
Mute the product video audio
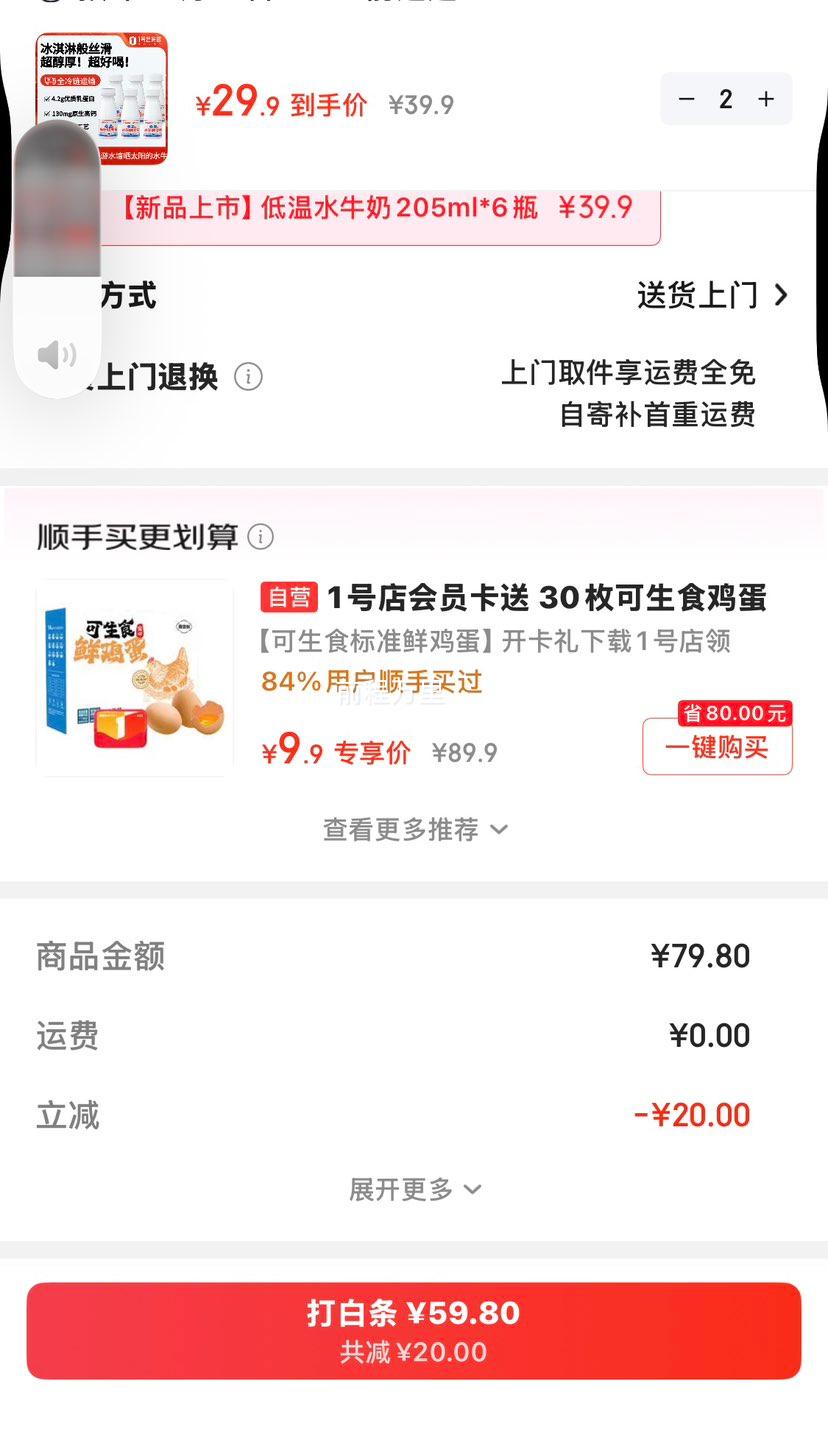(57, 355)
